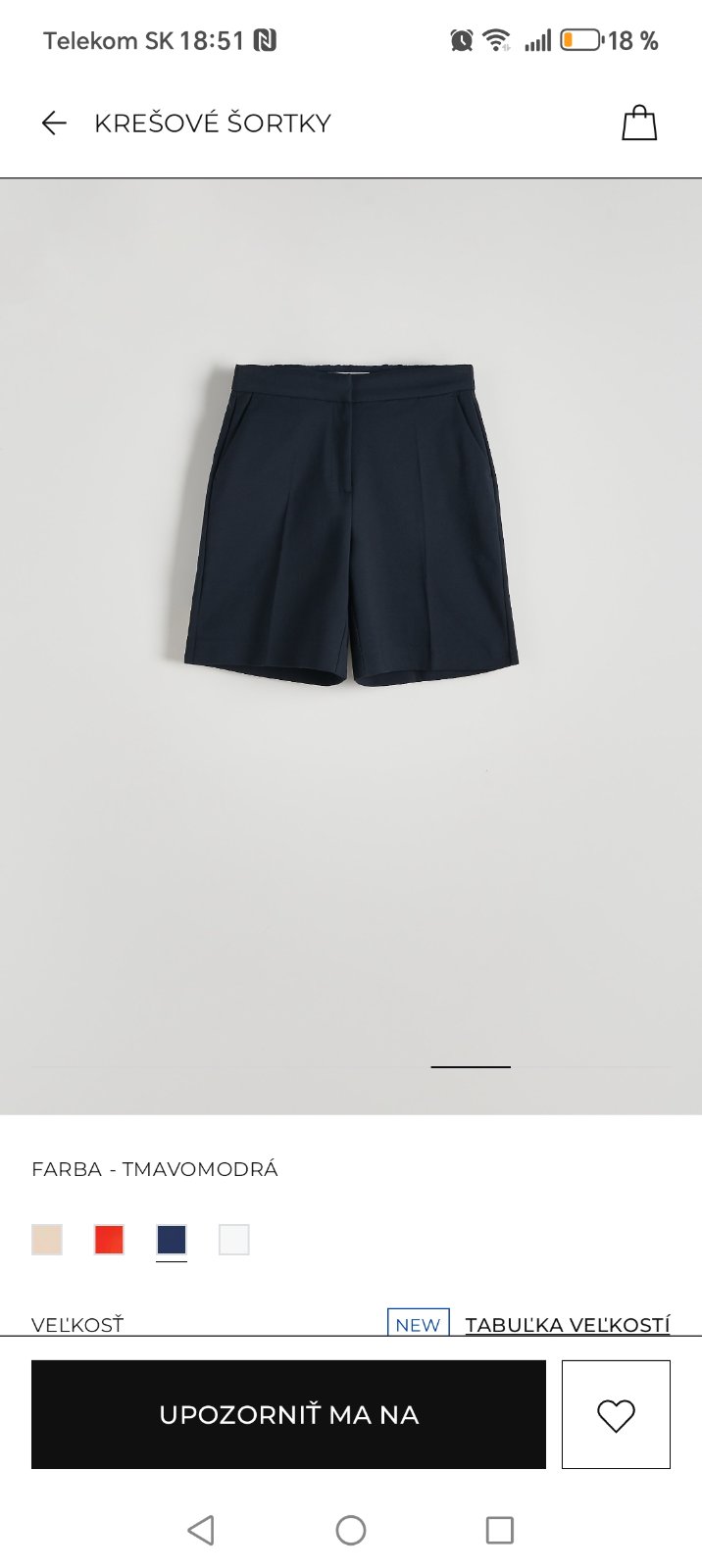Viewport: 702px width, 1568px height.
Task: Go back from Krešové šortky page
Action: pyautogui.click(x=54, y=122)
